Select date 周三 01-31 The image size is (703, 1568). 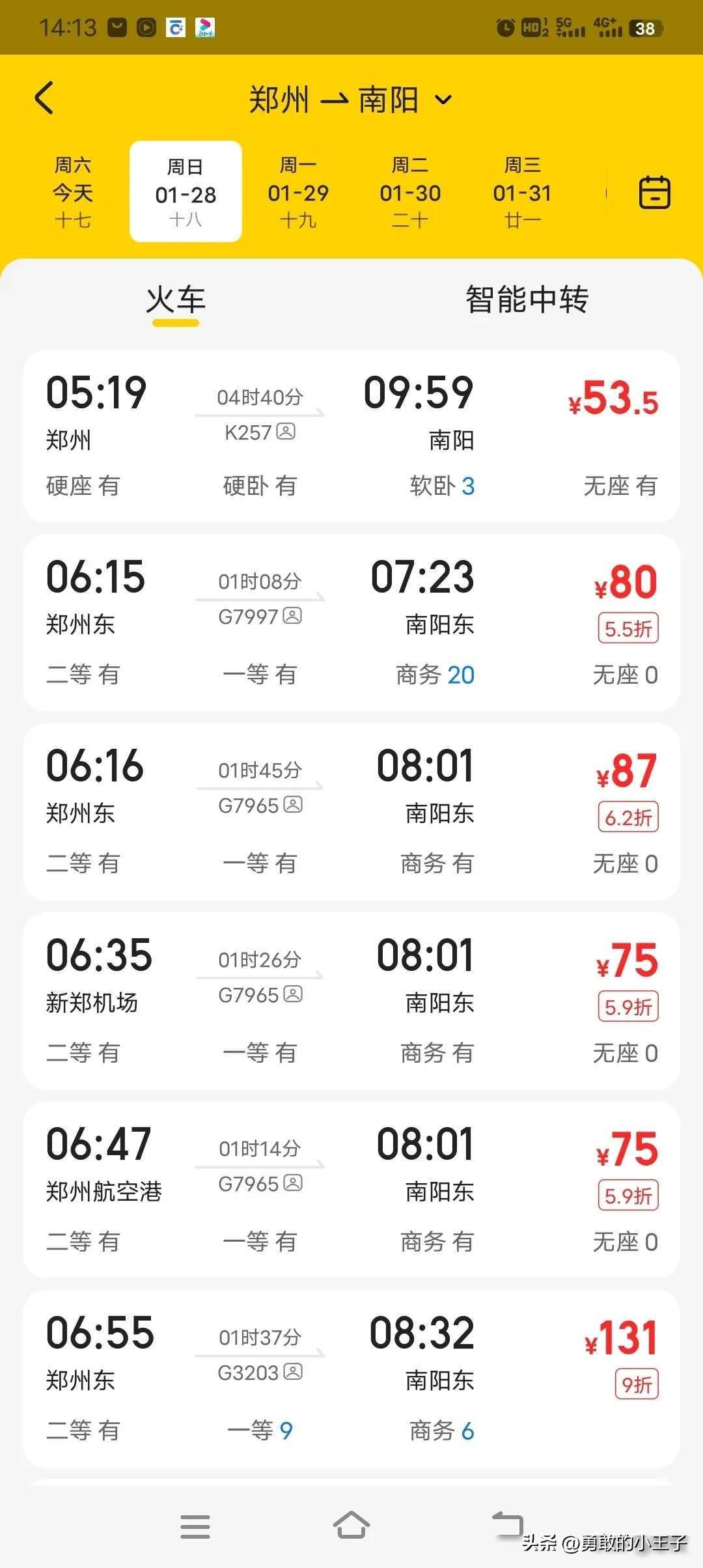[x=522, y=192]
